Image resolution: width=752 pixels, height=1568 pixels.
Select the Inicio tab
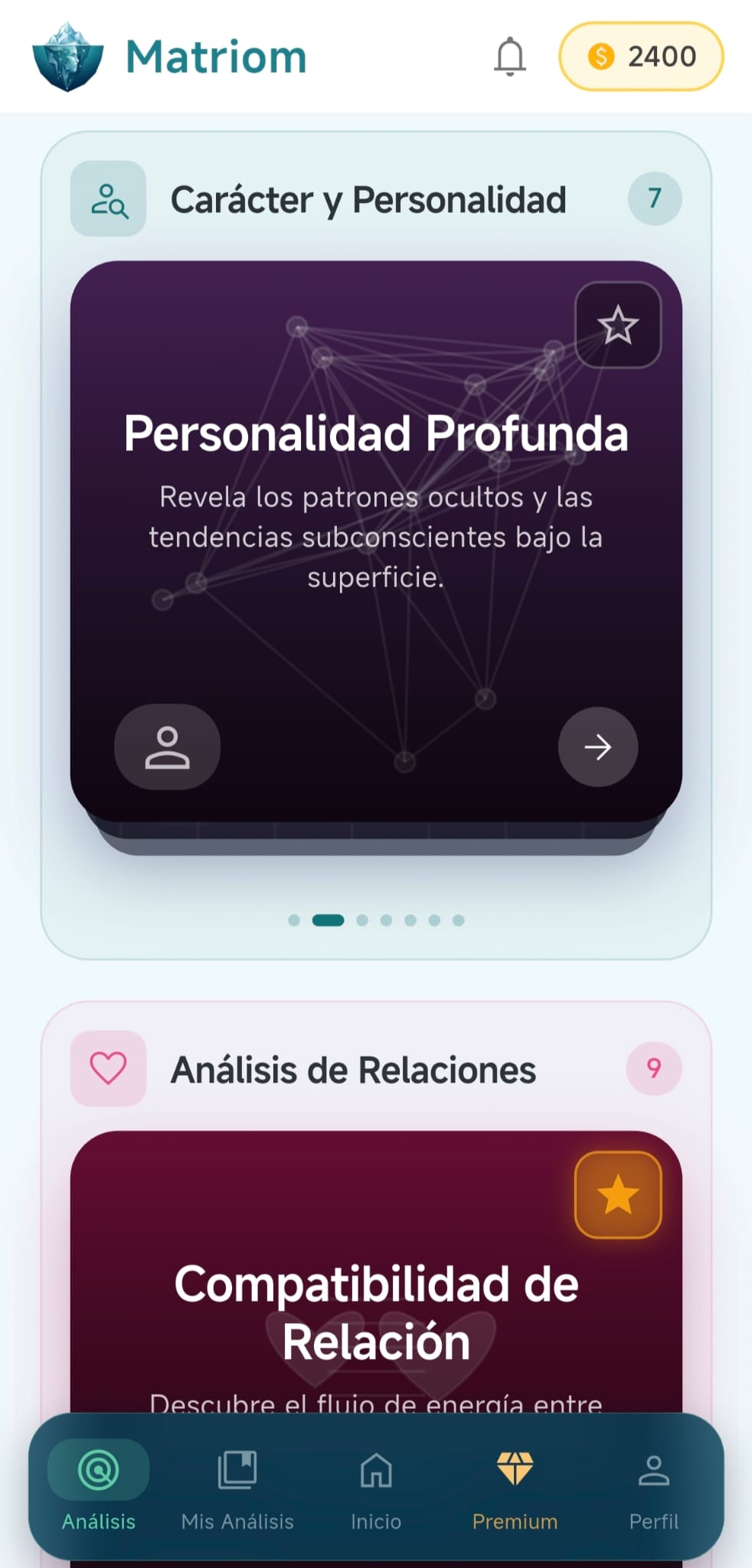tap(376, 1485)
